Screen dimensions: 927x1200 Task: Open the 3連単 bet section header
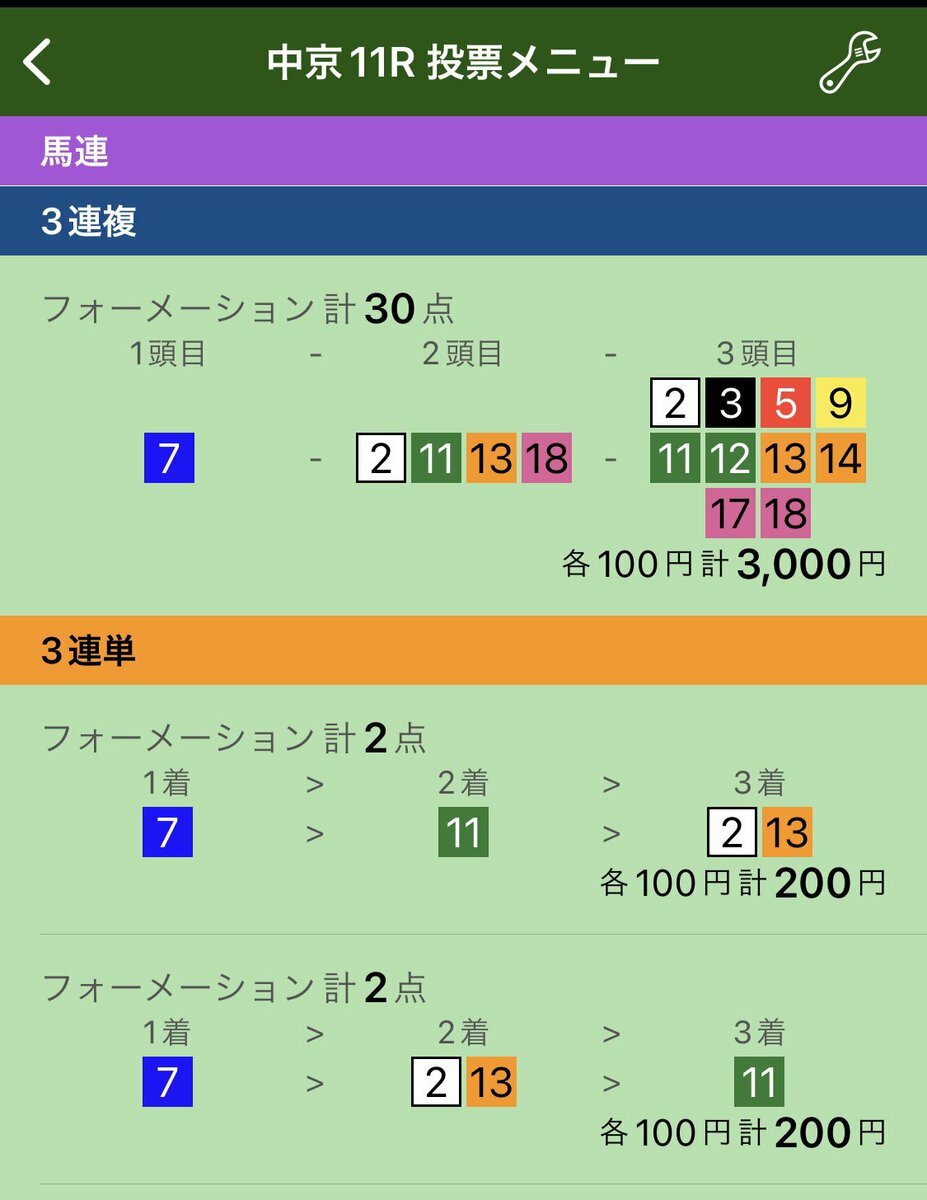(x=463, y=650)
